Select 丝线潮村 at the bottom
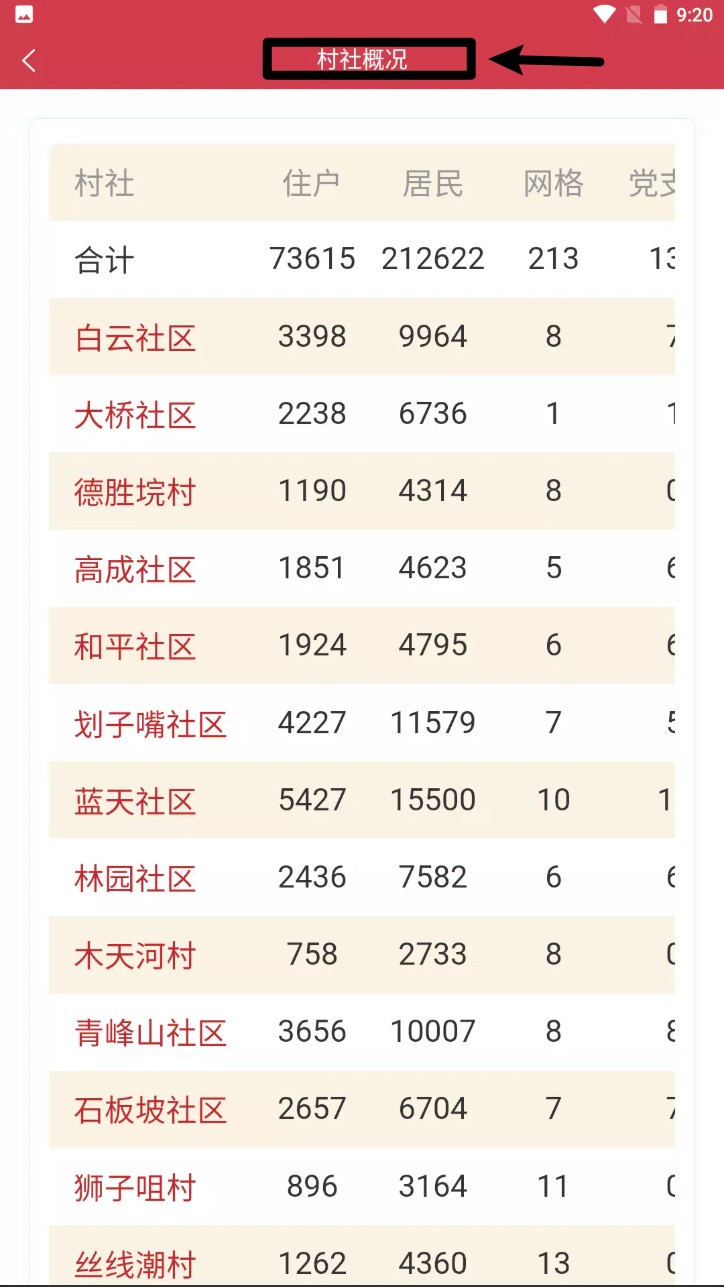Image resolution: width=724 pixels, height=1287 pixels. tap(135, 1263)
